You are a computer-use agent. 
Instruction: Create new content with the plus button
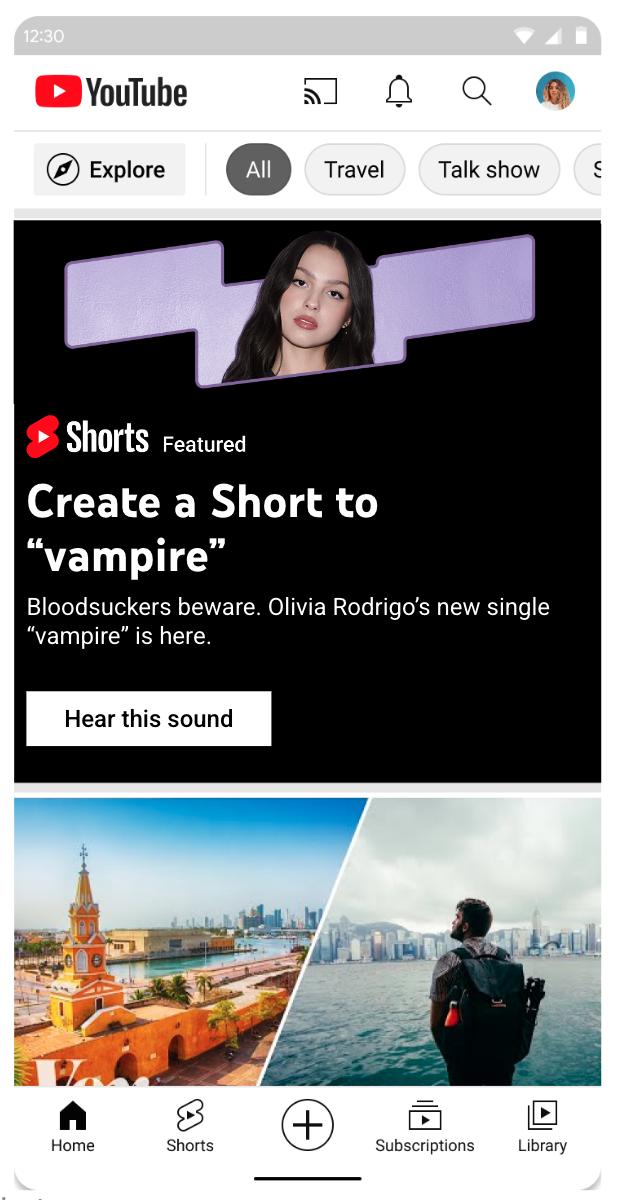coord(307,1125)
